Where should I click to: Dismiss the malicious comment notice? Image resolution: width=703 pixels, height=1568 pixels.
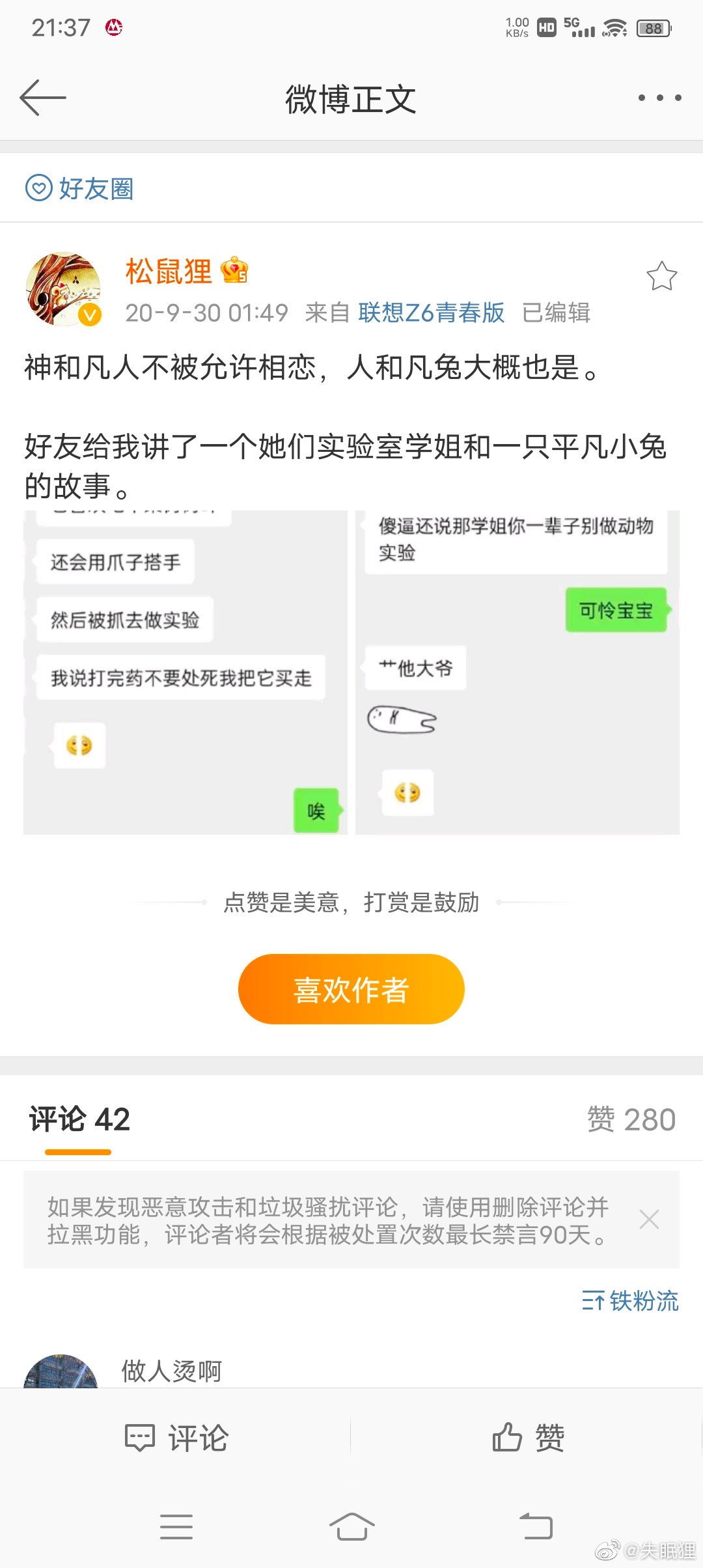649,1219
